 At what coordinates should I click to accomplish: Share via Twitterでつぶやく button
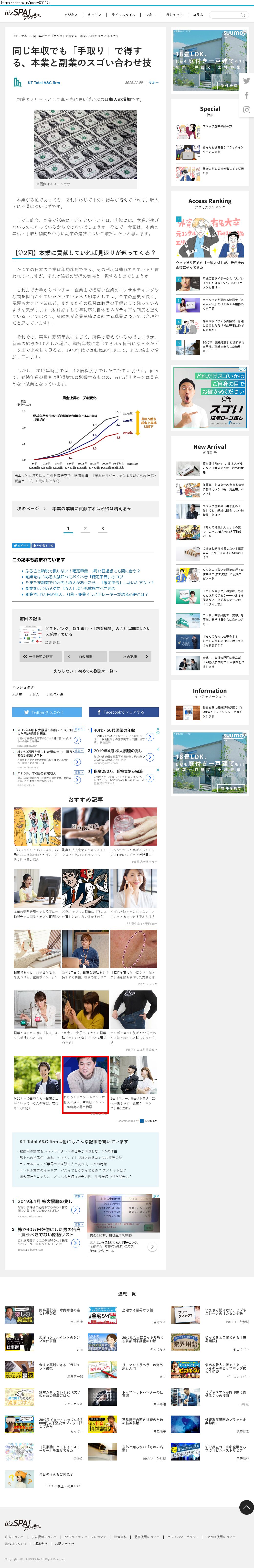pyautogui.click(x=47, y=712)
